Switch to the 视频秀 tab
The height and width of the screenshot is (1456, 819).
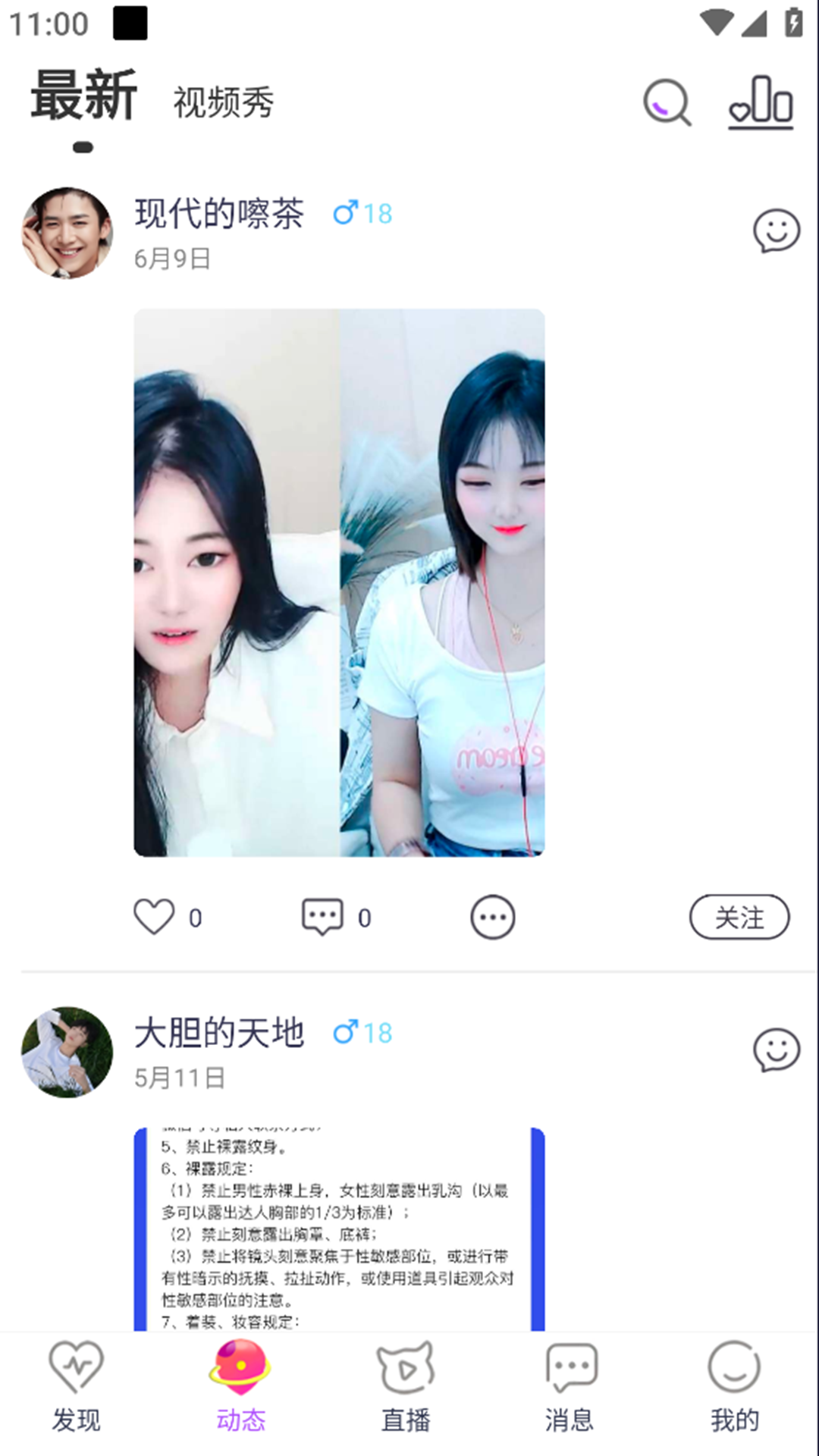[x=222, y=102]
